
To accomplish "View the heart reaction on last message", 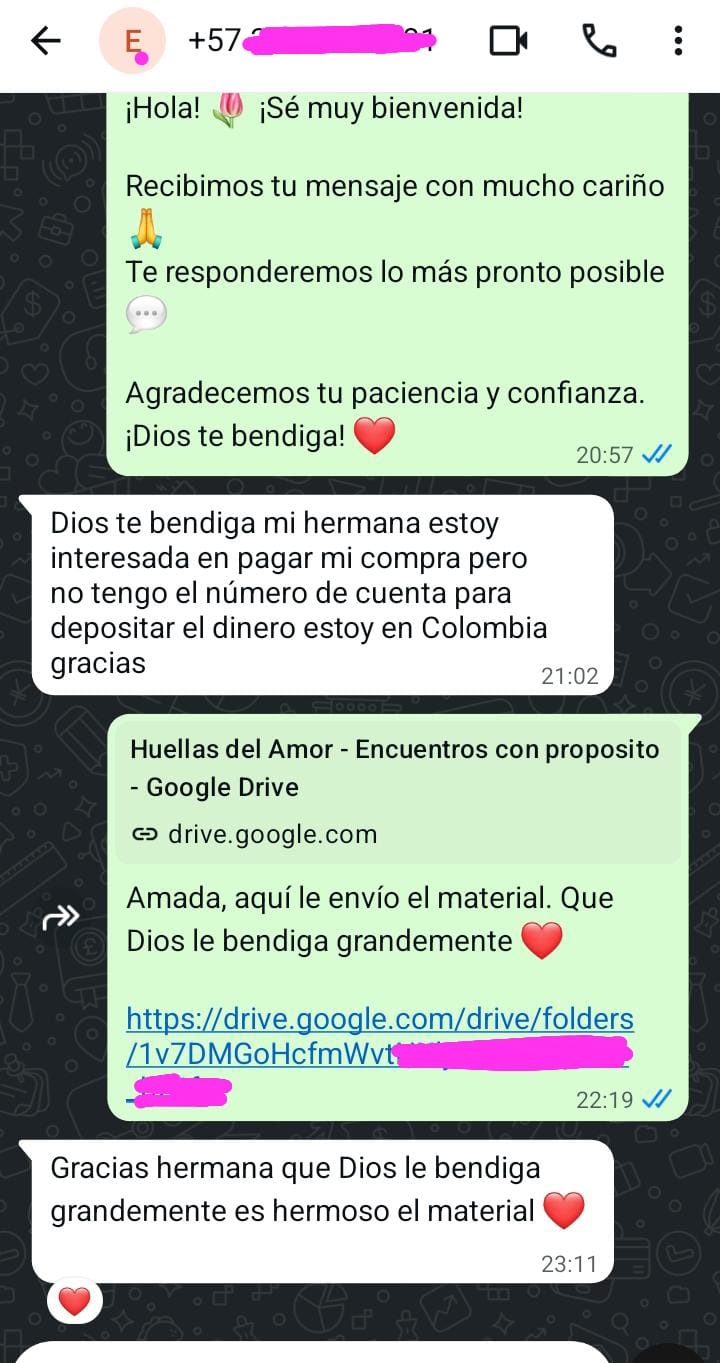I will 75,1301.
